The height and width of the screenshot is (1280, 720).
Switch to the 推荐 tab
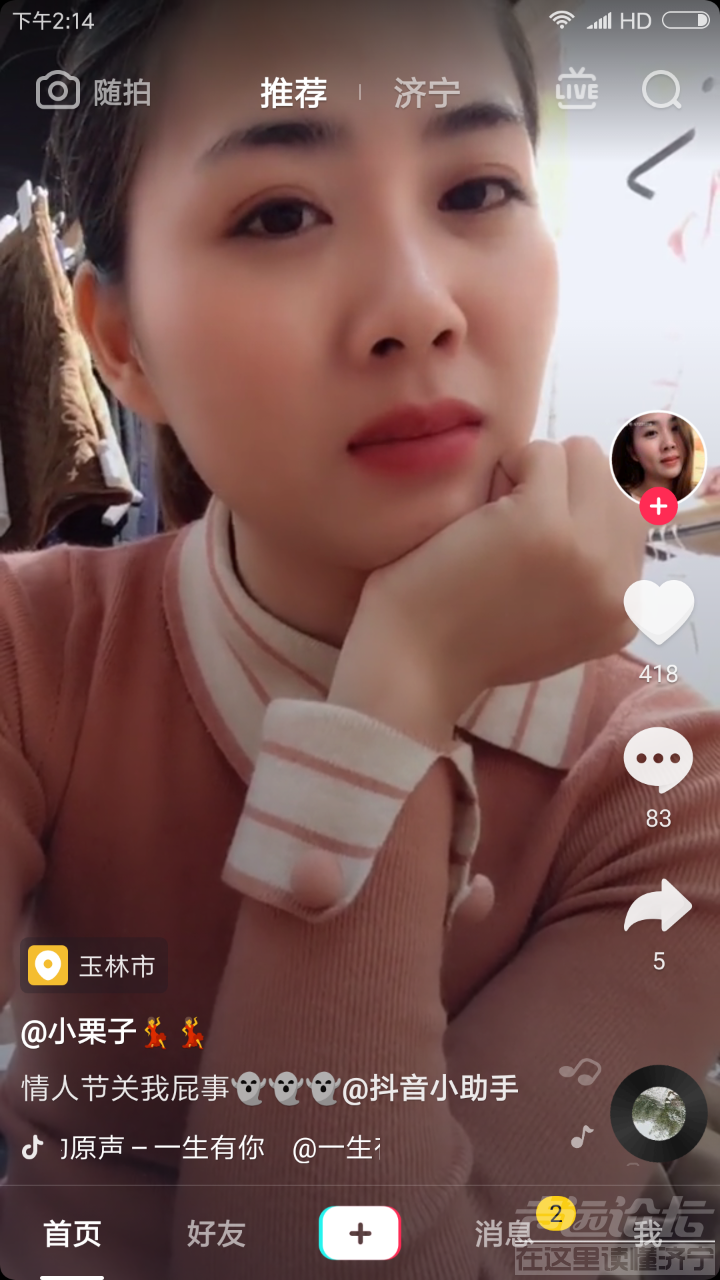pyautogui.click(x=293, y=93)
